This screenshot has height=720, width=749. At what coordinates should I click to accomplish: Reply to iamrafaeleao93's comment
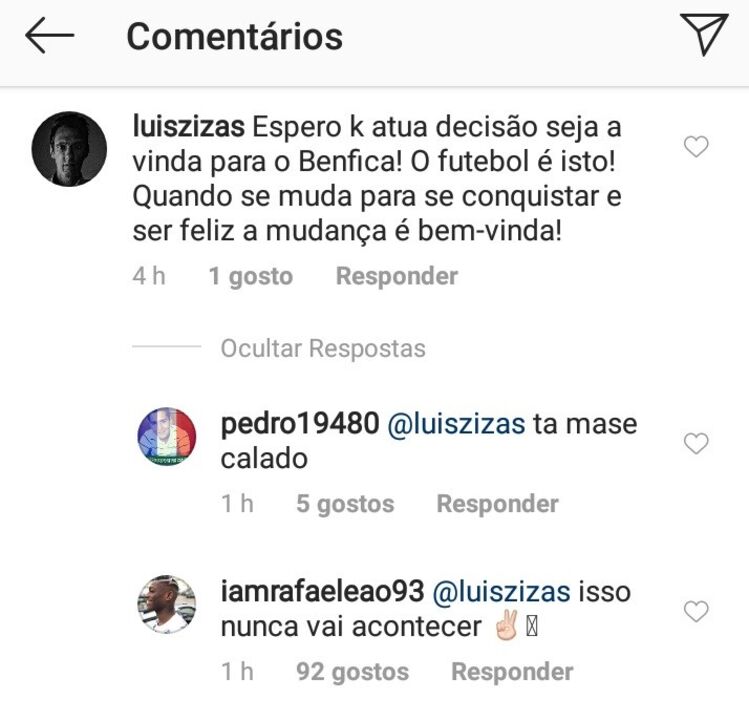click(x=512, y=672)
